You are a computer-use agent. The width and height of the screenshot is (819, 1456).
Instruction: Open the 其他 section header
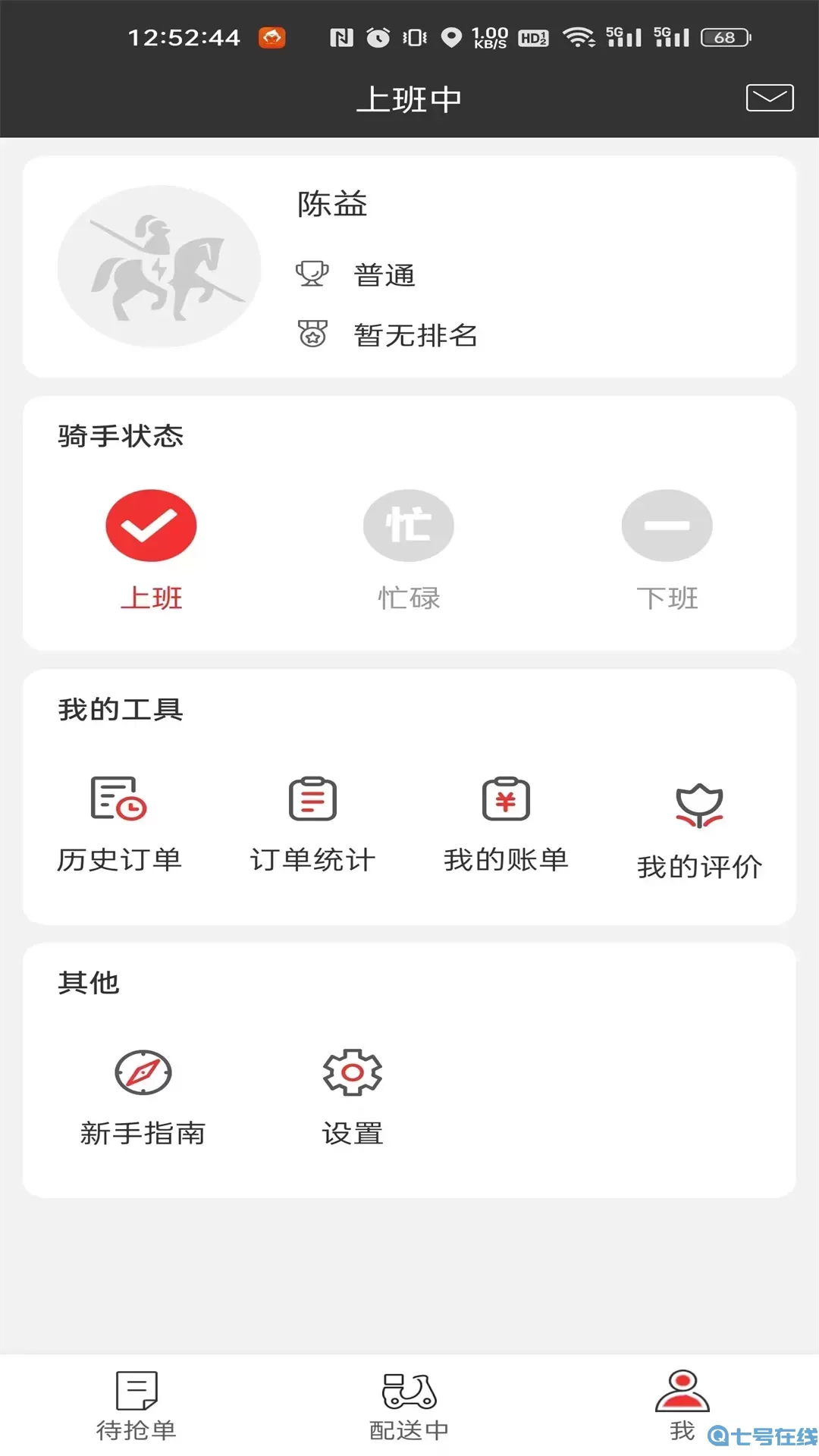[x=88, y=983]
